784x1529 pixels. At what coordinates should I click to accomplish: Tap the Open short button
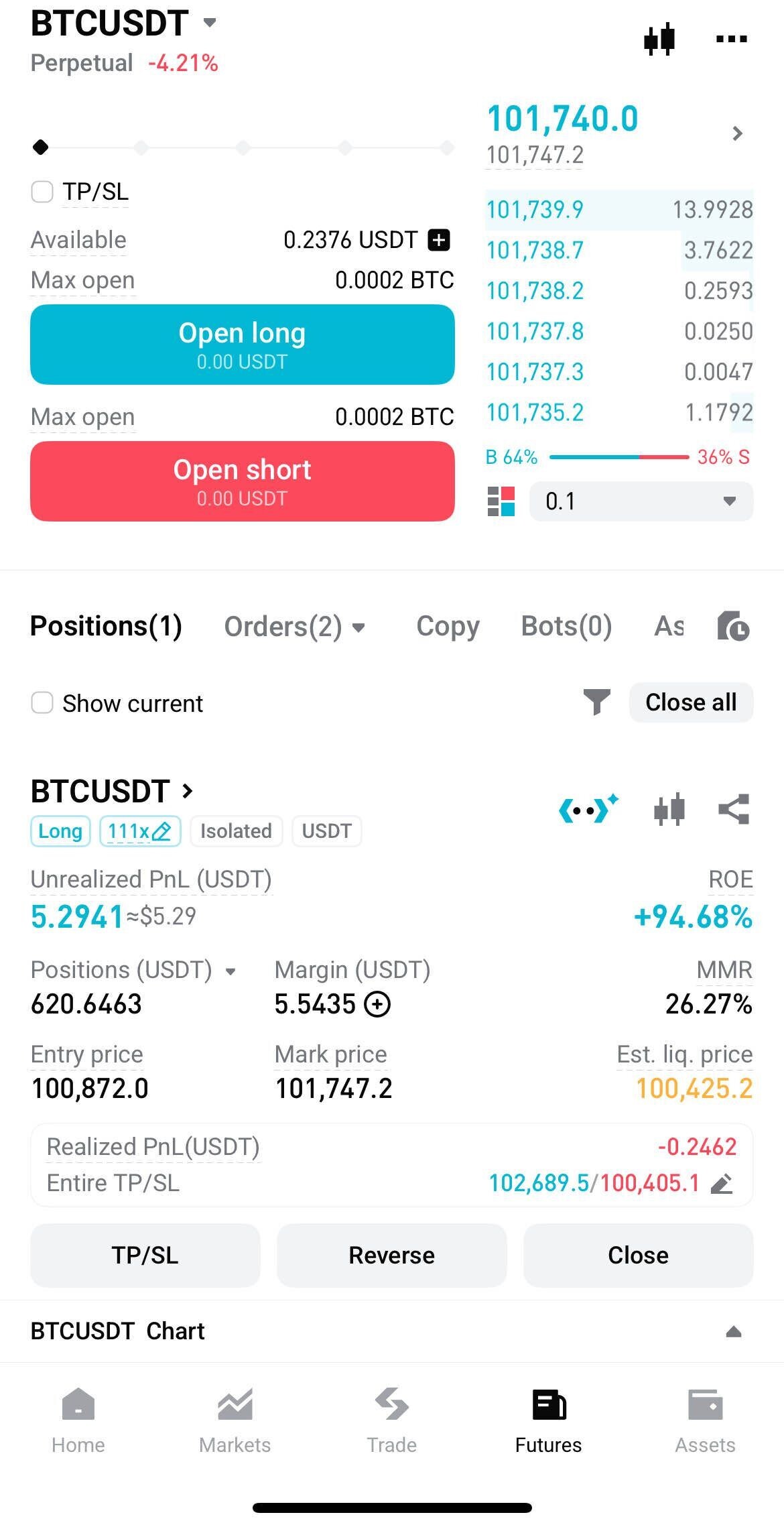242,481
